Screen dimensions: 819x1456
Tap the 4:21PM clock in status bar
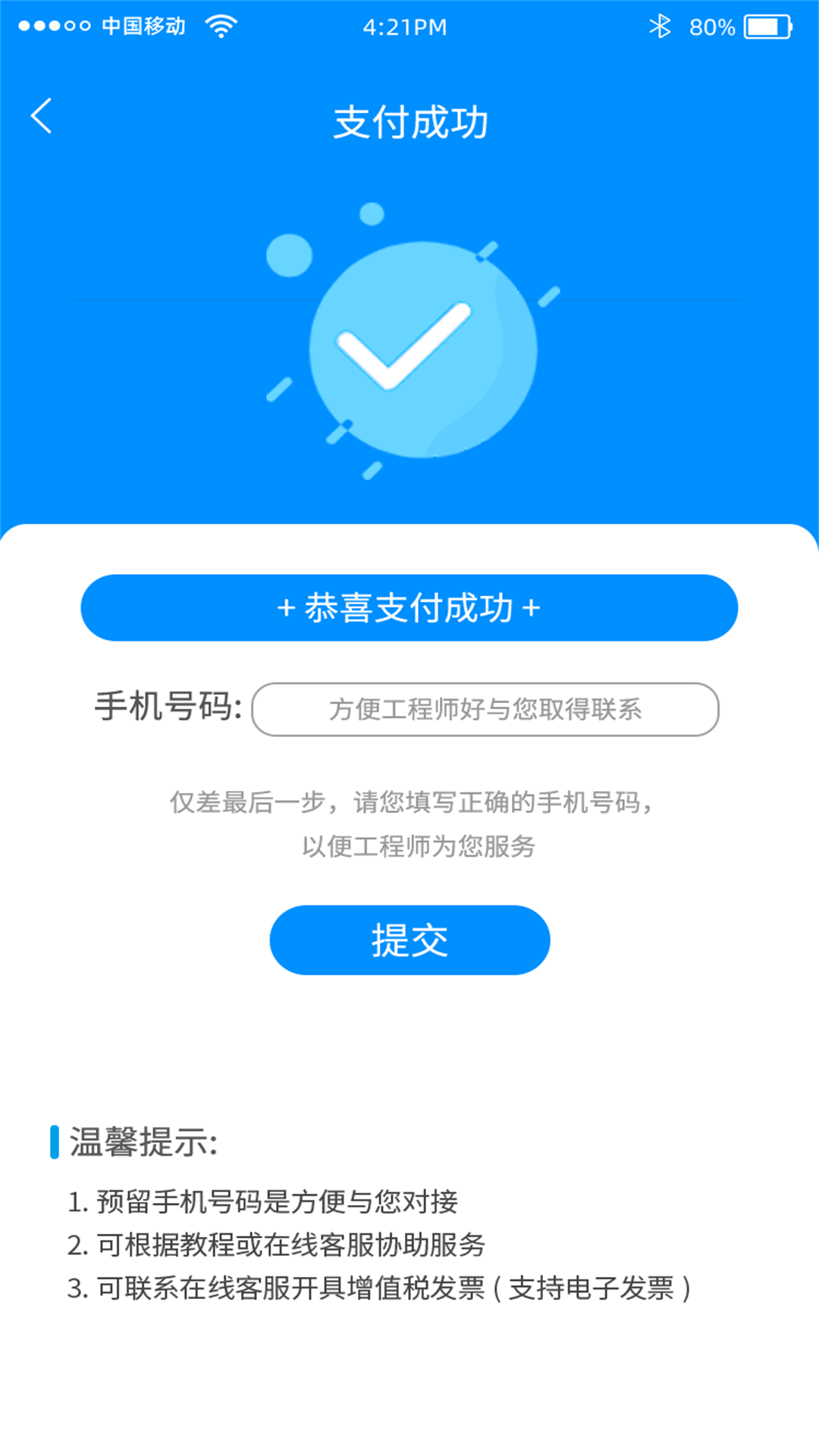point(405,27)
